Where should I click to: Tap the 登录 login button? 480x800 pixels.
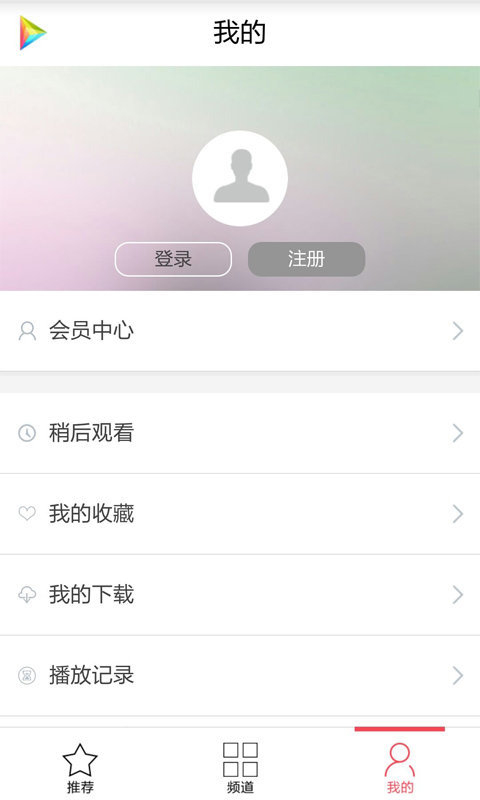point(173,259)
